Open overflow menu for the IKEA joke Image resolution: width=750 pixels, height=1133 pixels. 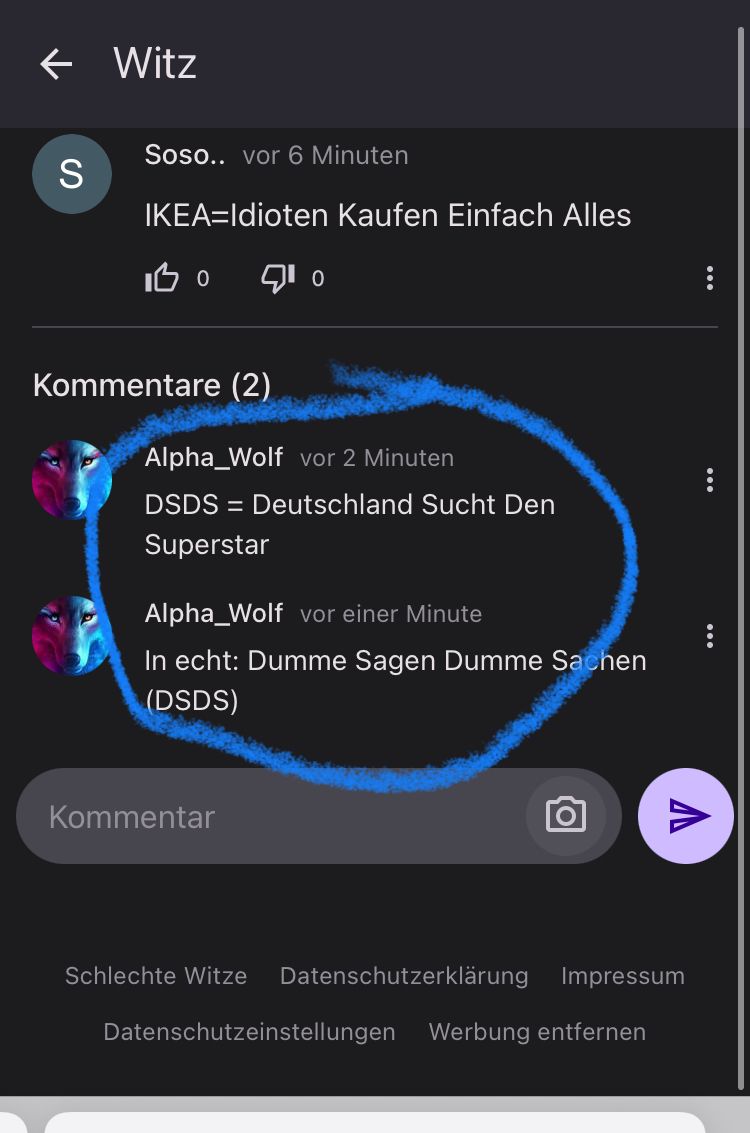(709, 278)
